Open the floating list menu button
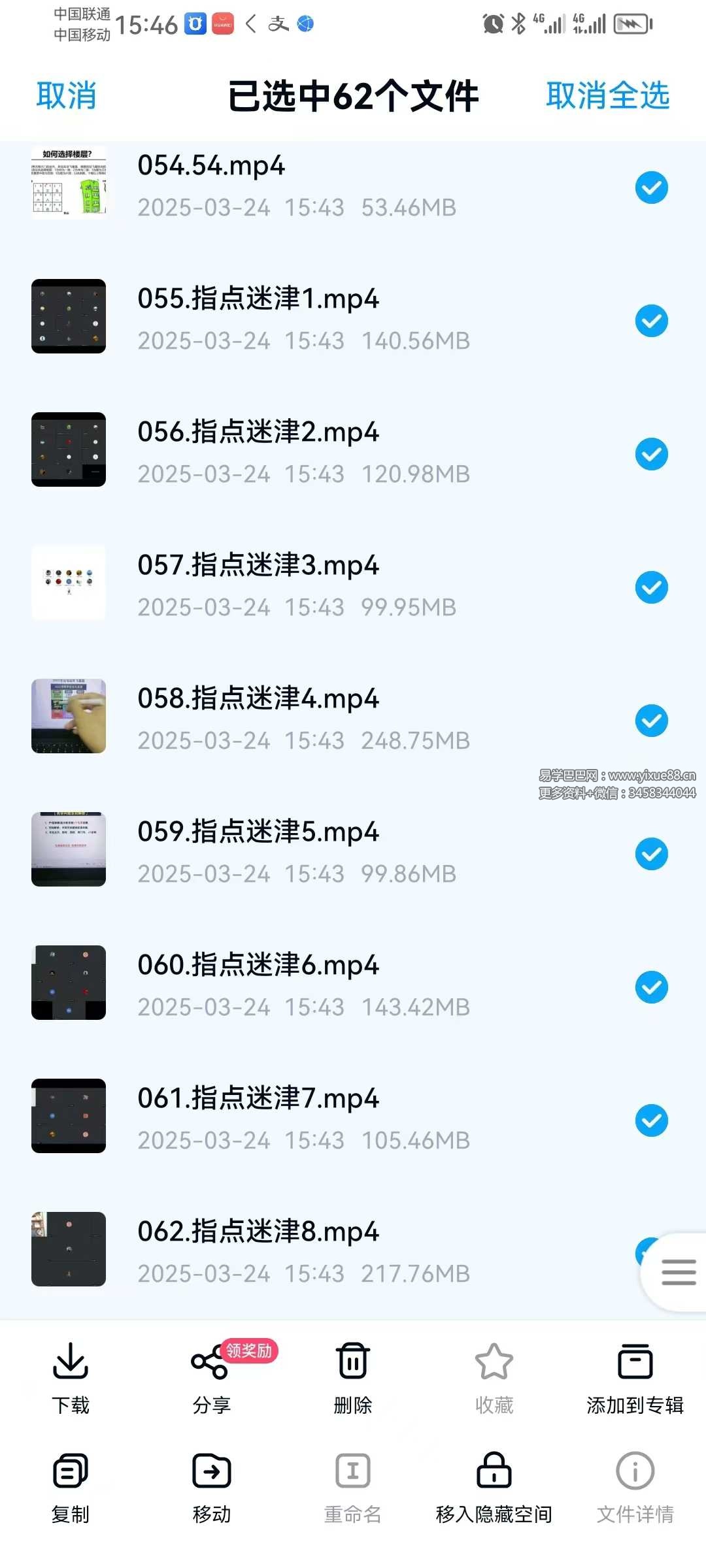 tap(678, 1272)
